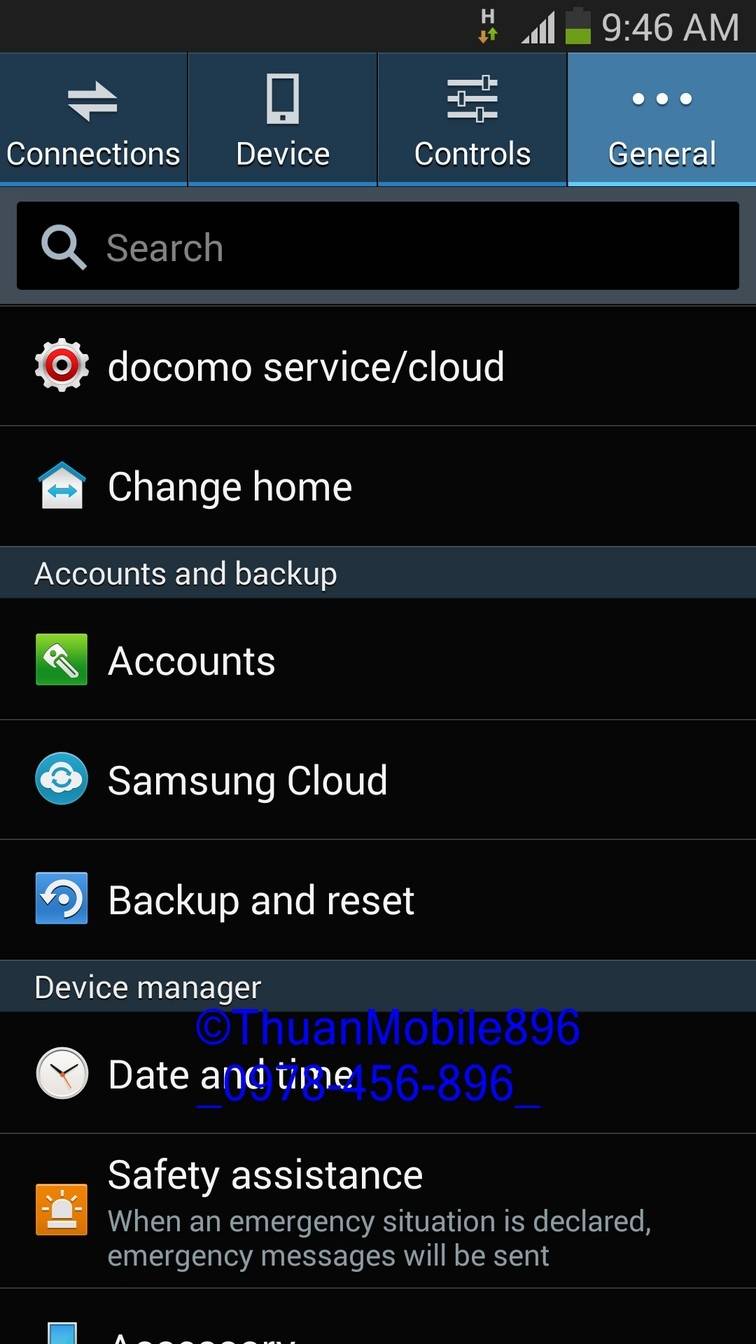Screen dimensions: 756x1344
Task: Open Date and time settings
Action: tap(378, 1074)
